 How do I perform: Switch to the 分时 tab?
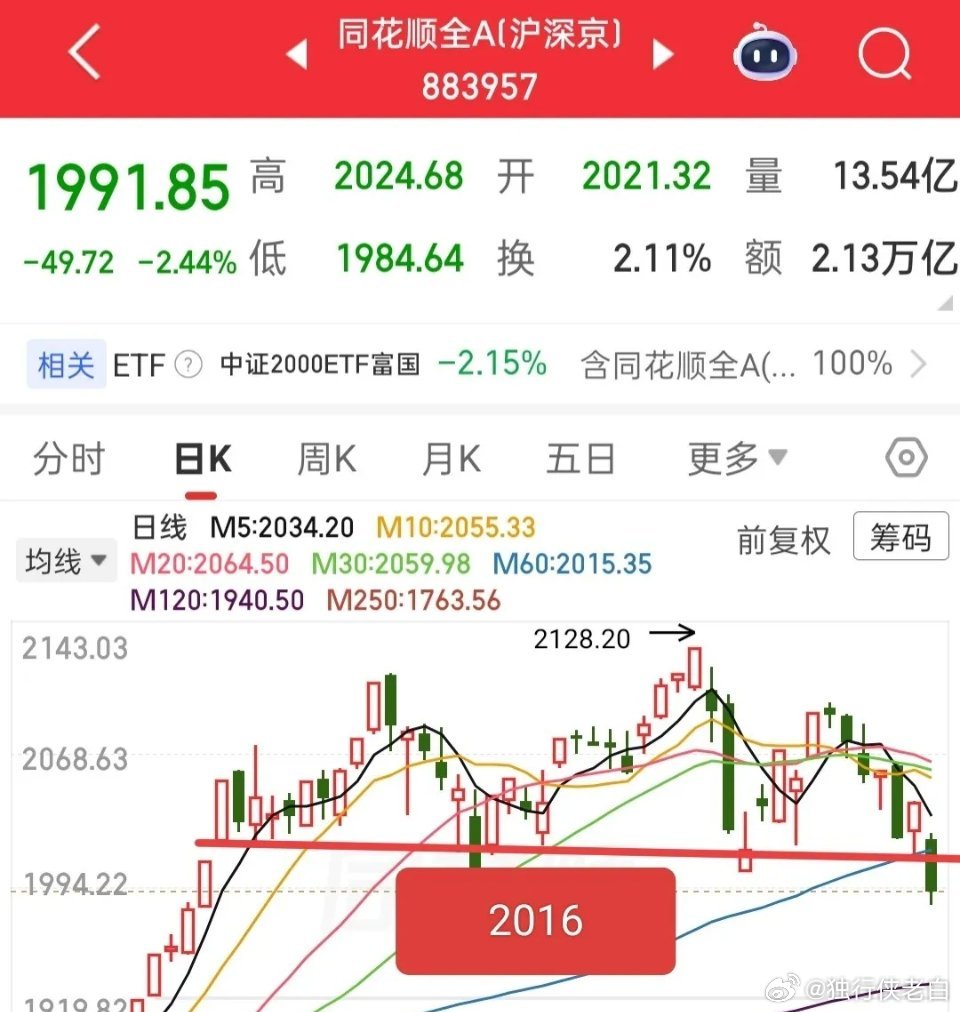[68, 457]
